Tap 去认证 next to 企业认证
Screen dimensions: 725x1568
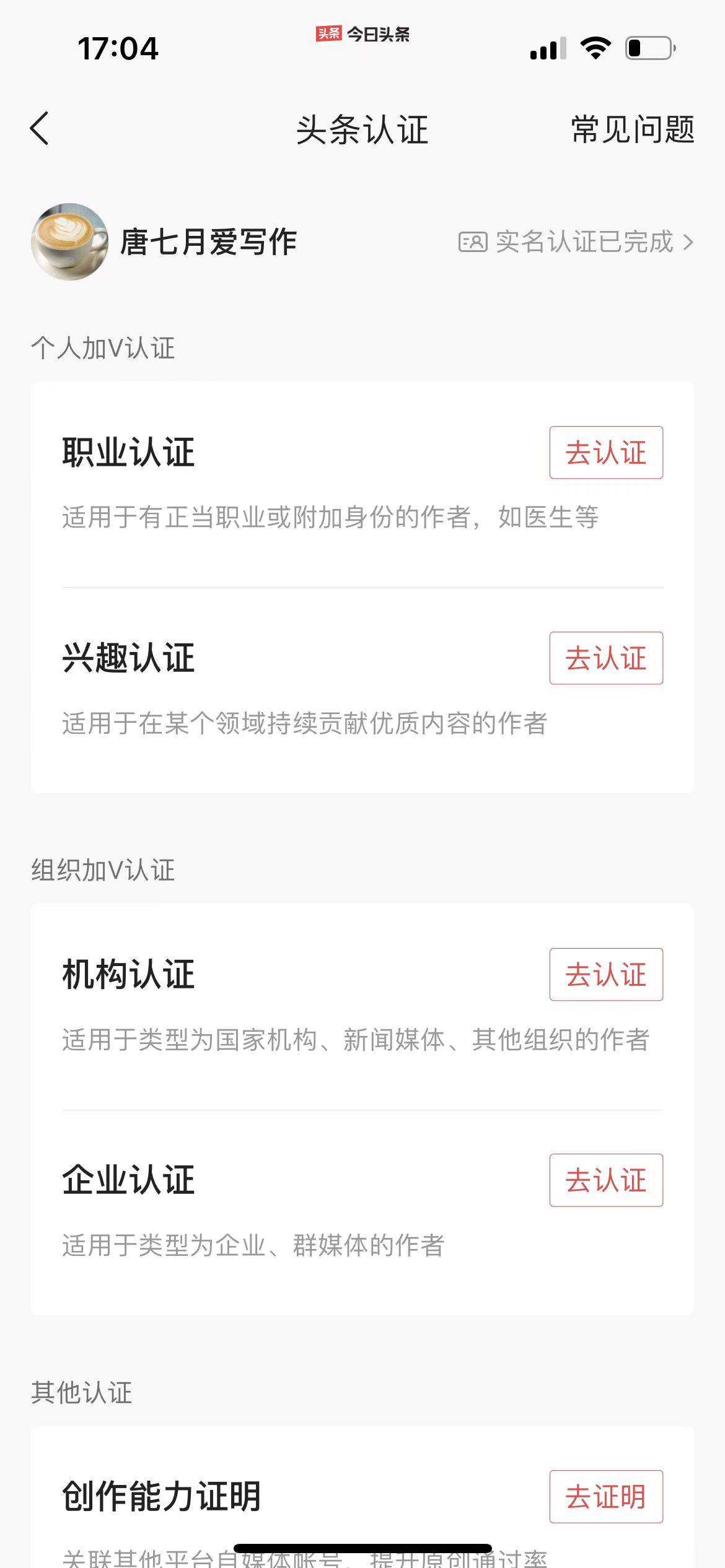click(605, 1180)
